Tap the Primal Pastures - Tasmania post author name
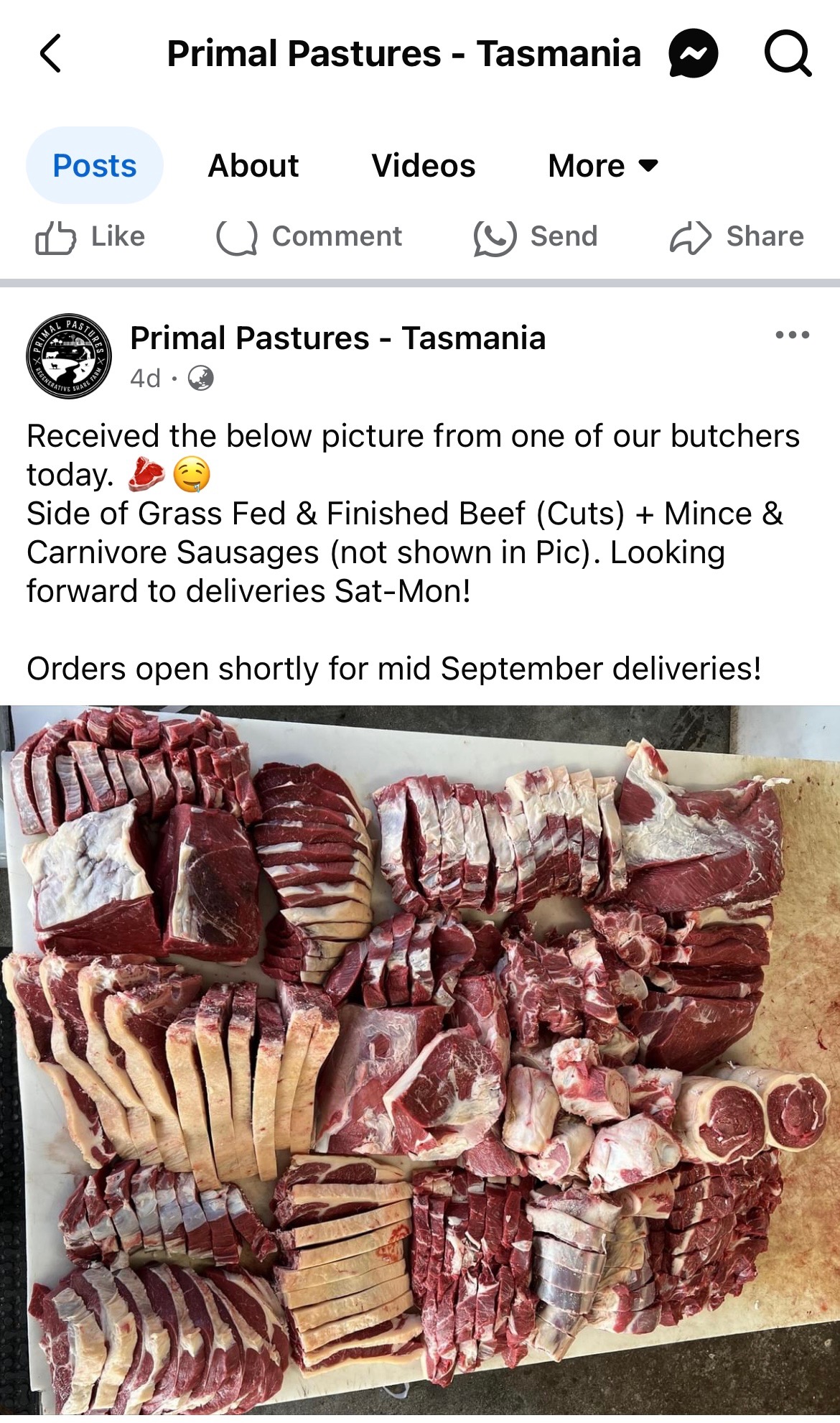 coord(337,338)
